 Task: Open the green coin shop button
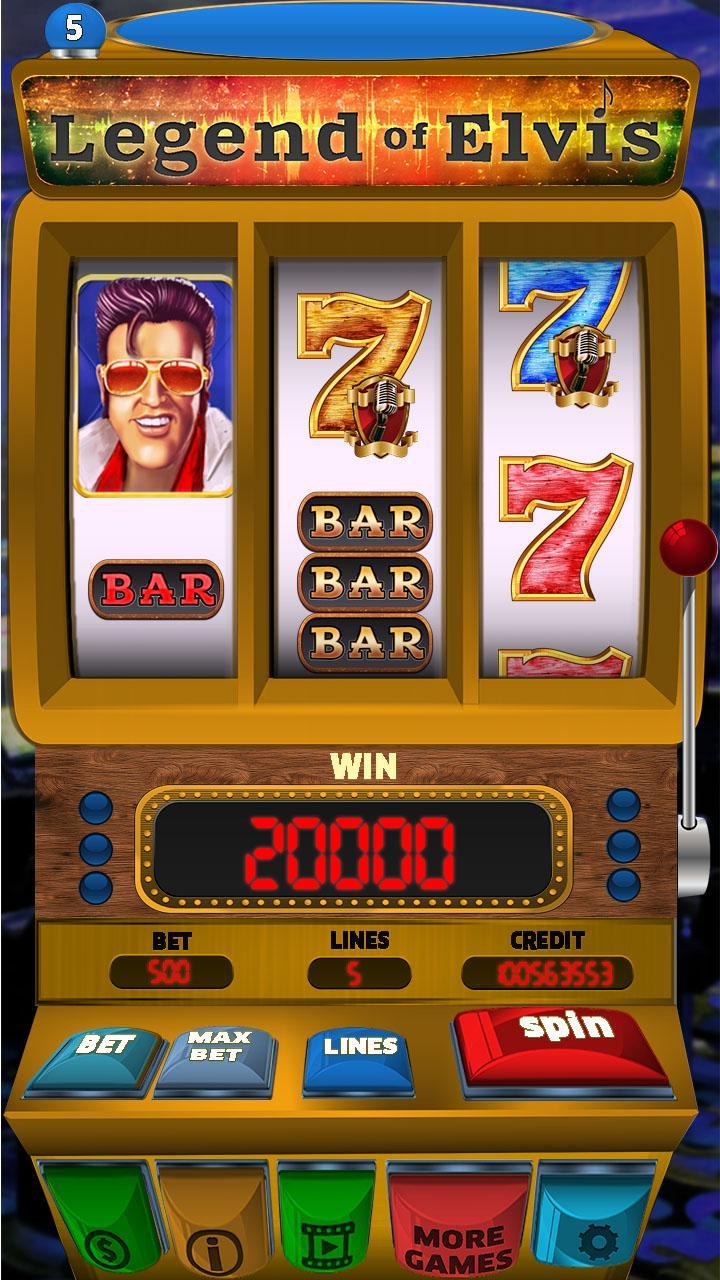(x=100, y=1225)
